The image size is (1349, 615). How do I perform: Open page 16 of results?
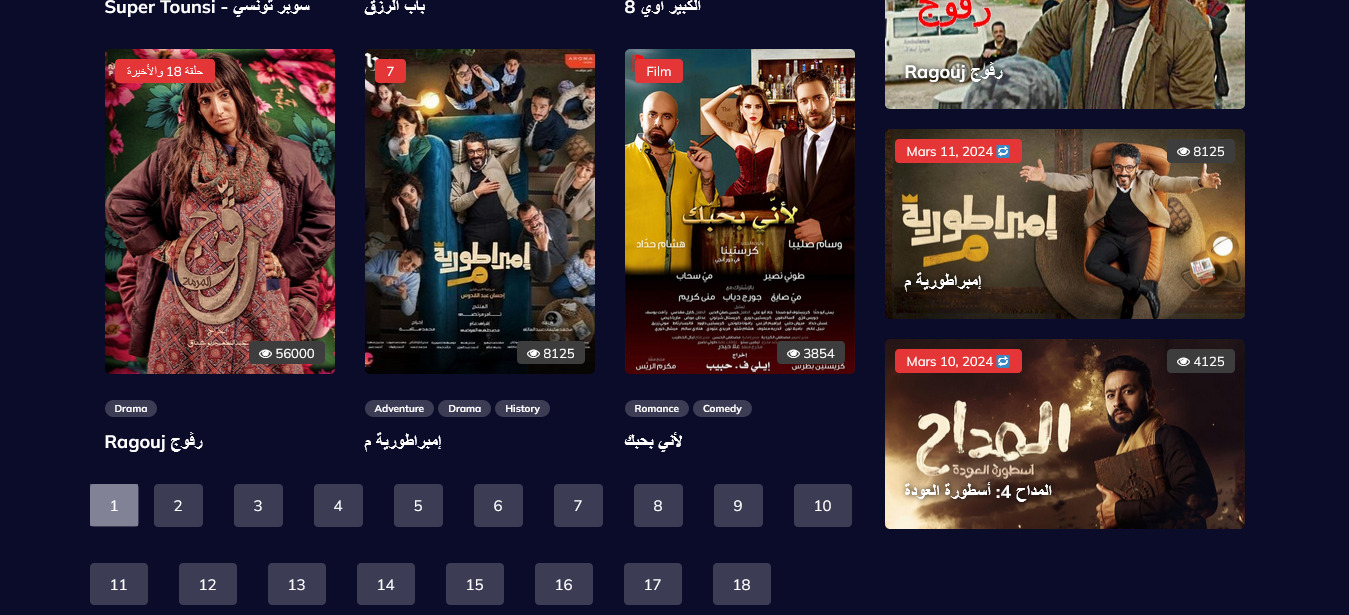click(x=564, y=584)
